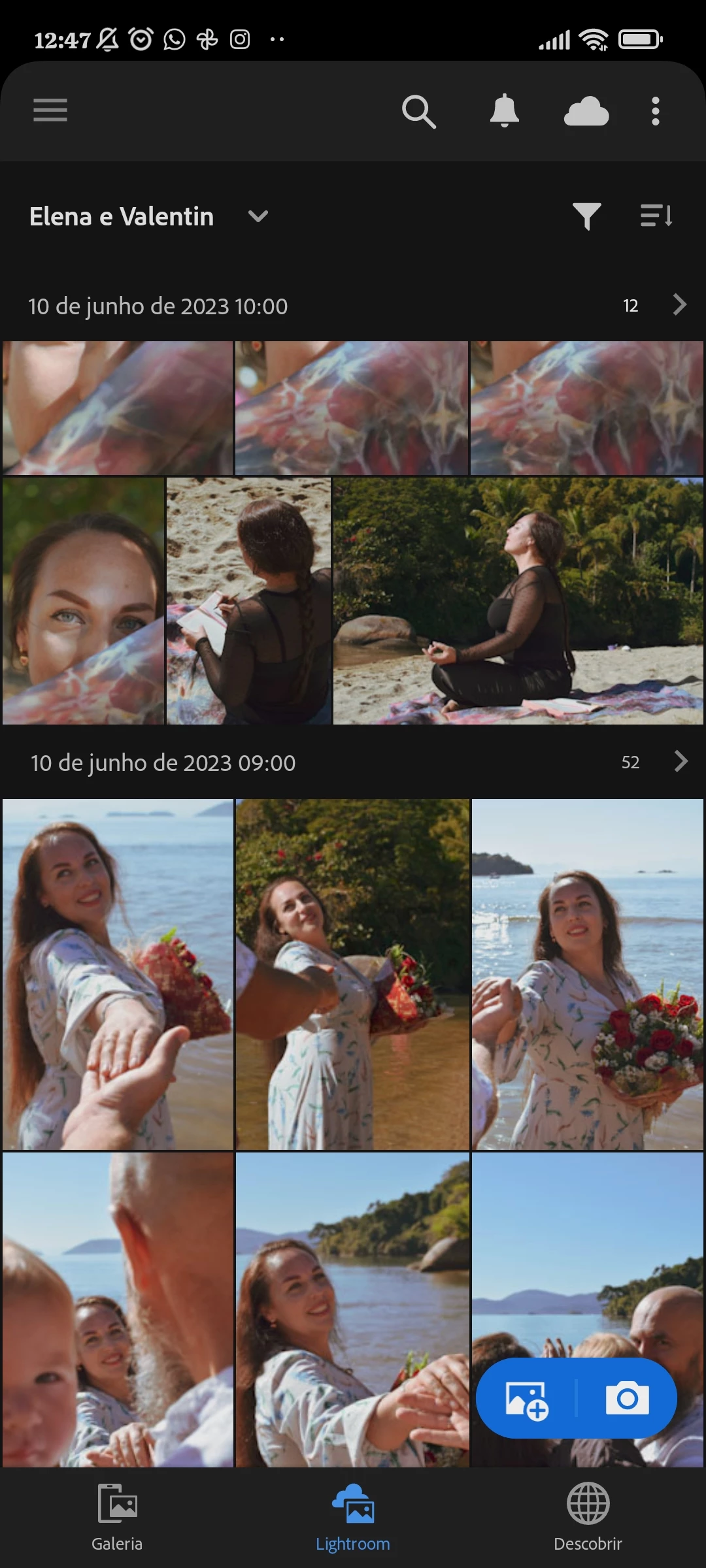Check cloud sync status
Screen dimensions: 706x1568
(x=586, y=111)
